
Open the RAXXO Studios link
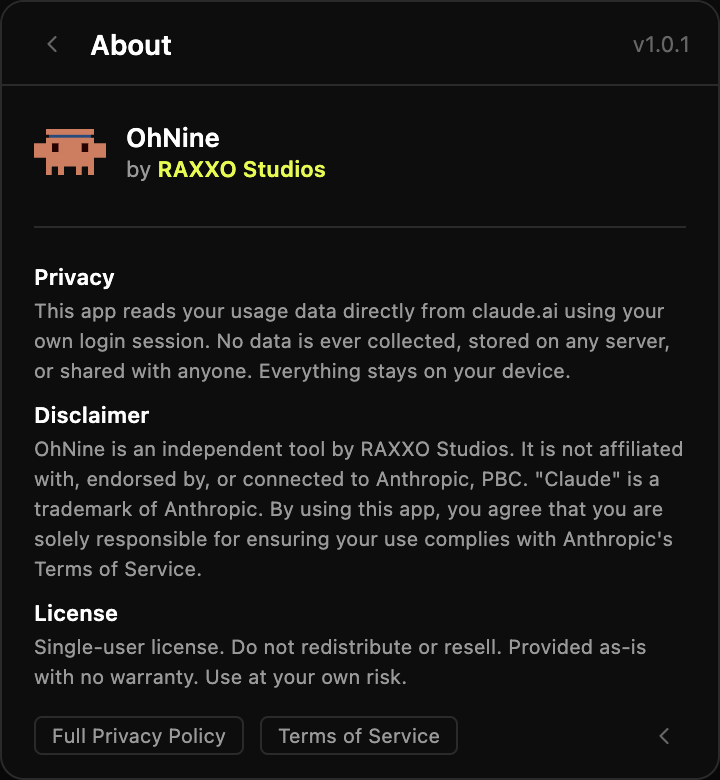click(x=241, y=170)
